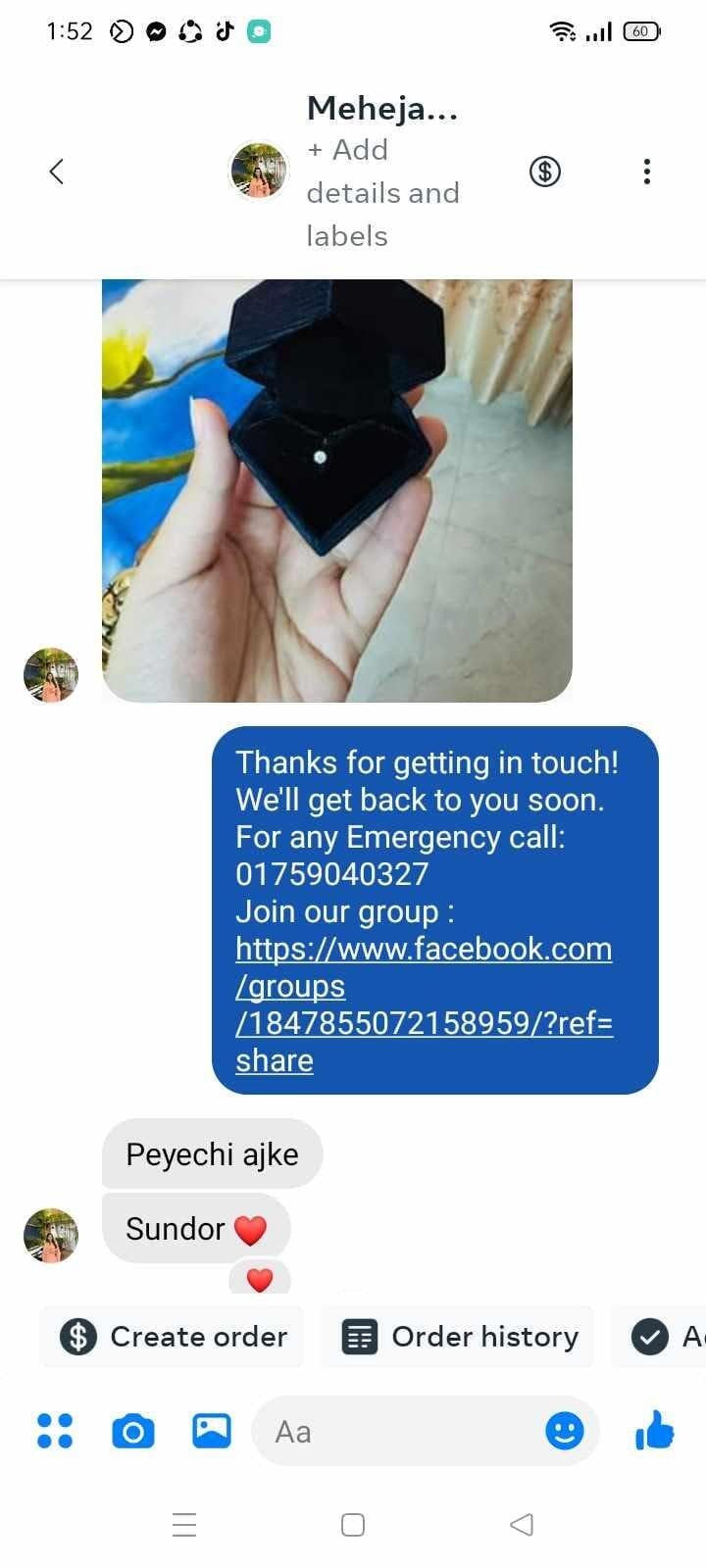Open the emoji smiley picker
Image resolution: width=706 pixels, height=1568 pixels.
565,1432
